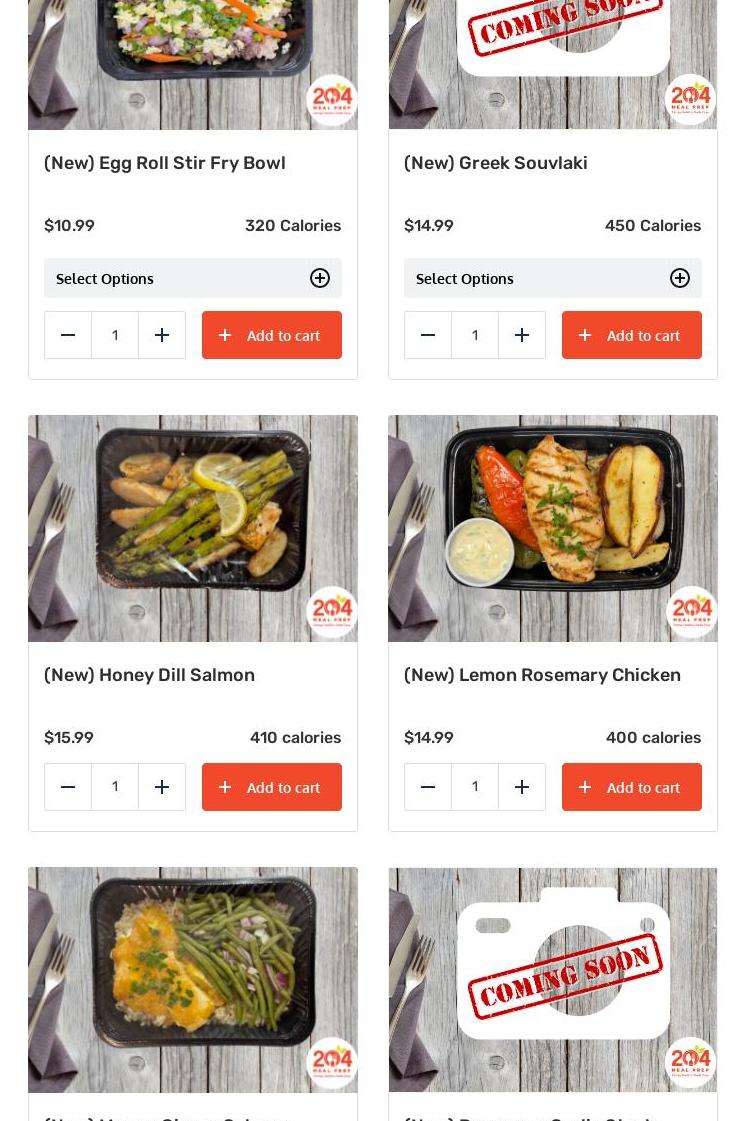
Task: Expand Select Options for Greek Souvlaki
Action: (x=553, y=278)
